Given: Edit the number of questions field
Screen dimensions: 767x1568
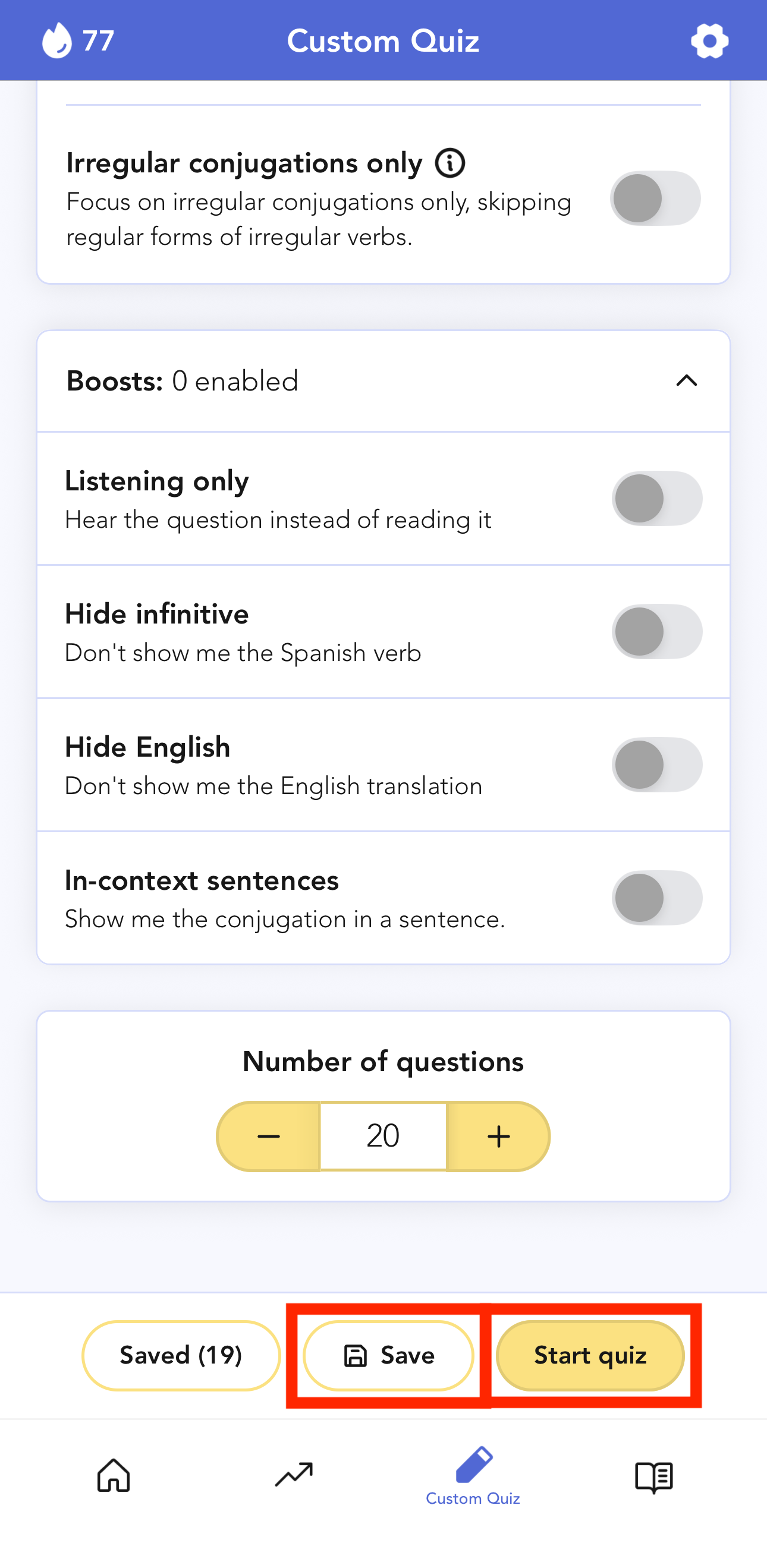Looking at the screenshot, I should coord(383,1136).
